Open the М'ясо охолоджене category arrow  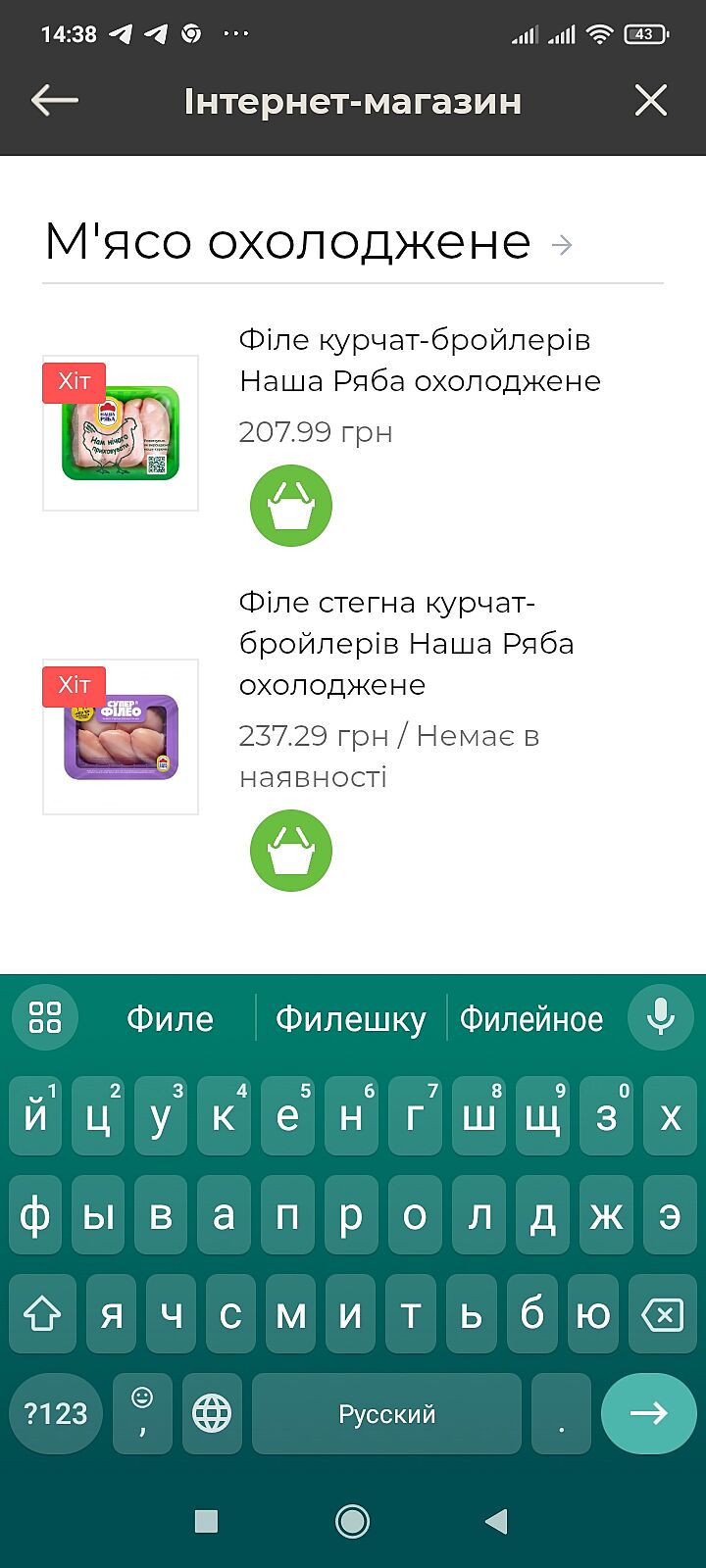(562, 244)
